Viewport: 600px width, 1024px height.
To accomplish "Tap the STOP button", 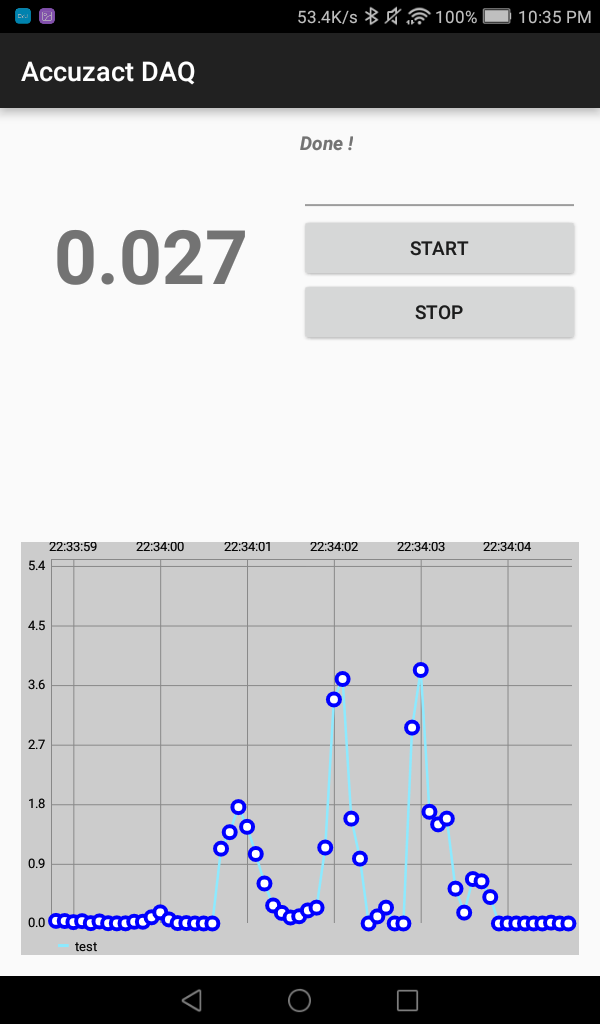I will click(439, 312).
